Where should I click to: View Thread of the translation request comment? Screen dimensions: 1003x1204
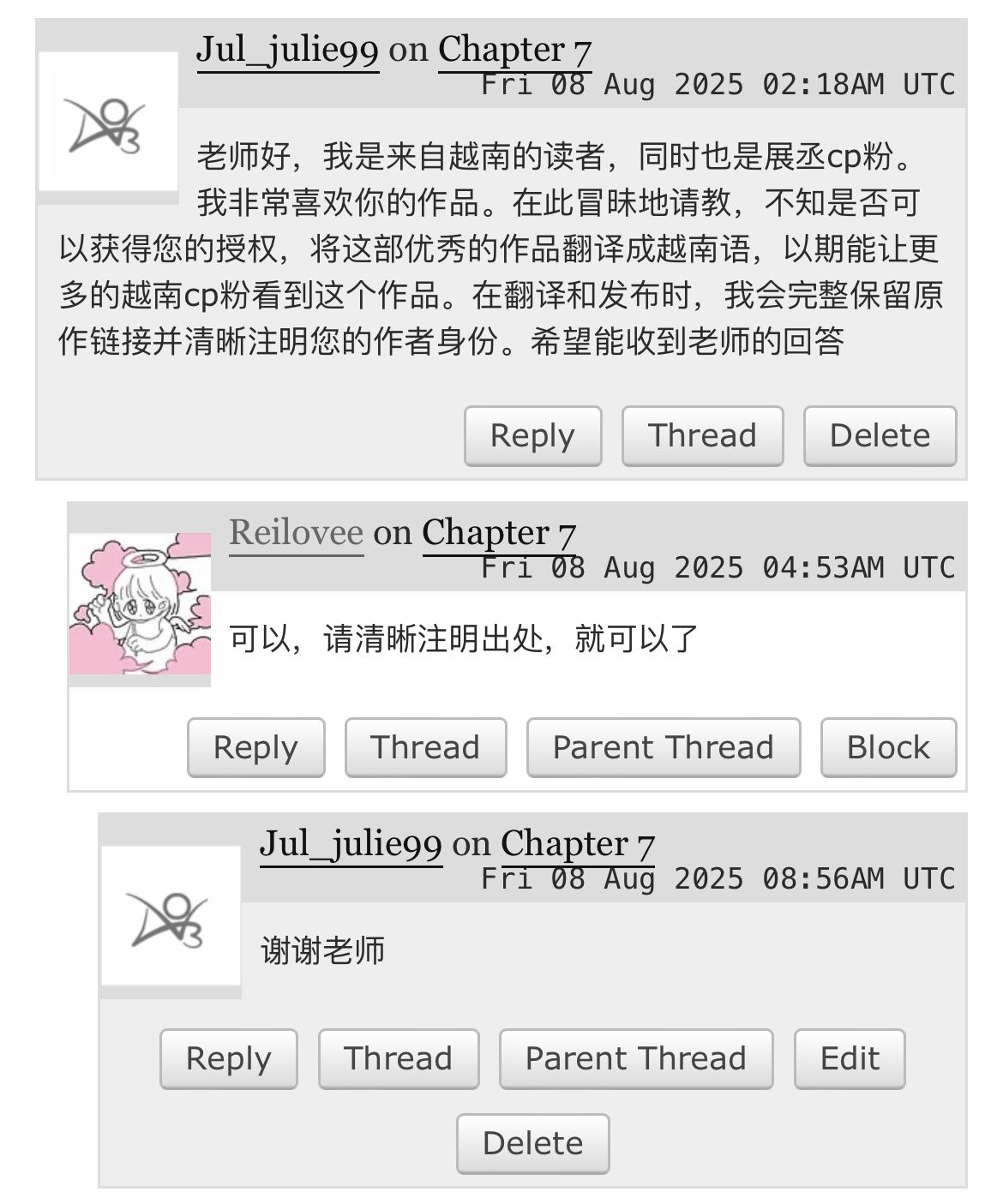tap(702, 435)
